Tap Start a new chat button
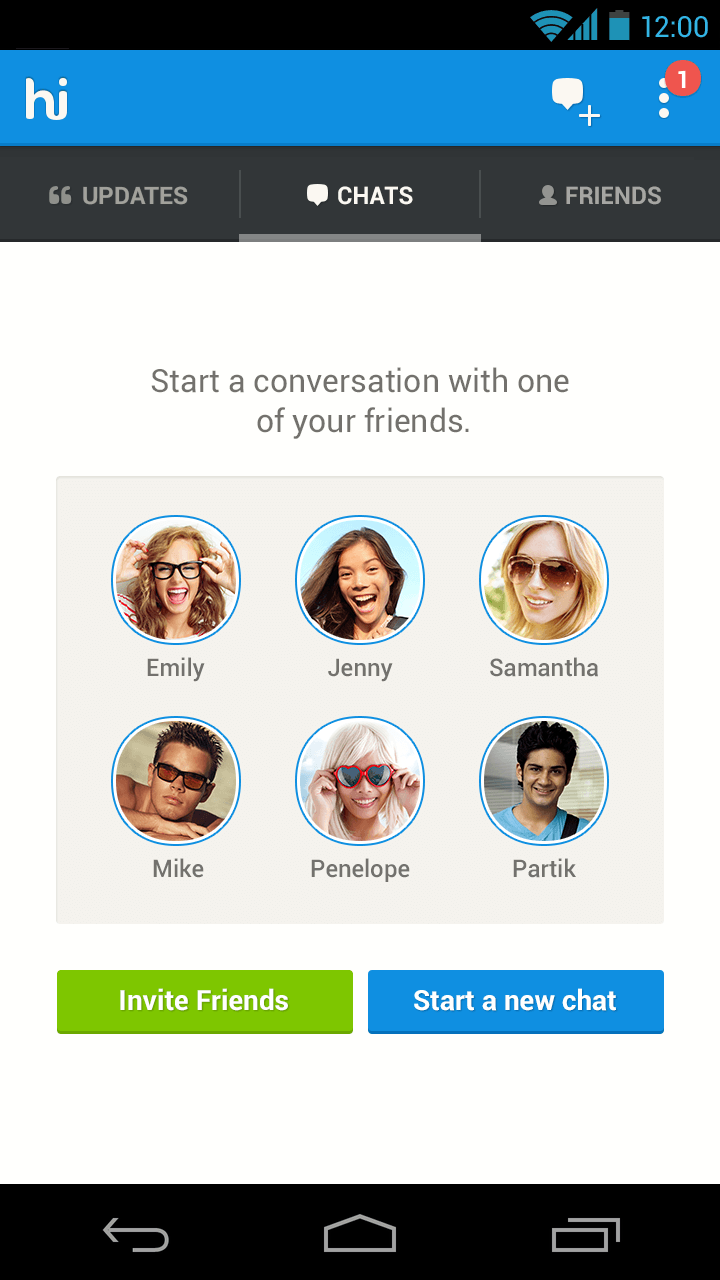This screenshot has width=720, height=1280. 515,1000
